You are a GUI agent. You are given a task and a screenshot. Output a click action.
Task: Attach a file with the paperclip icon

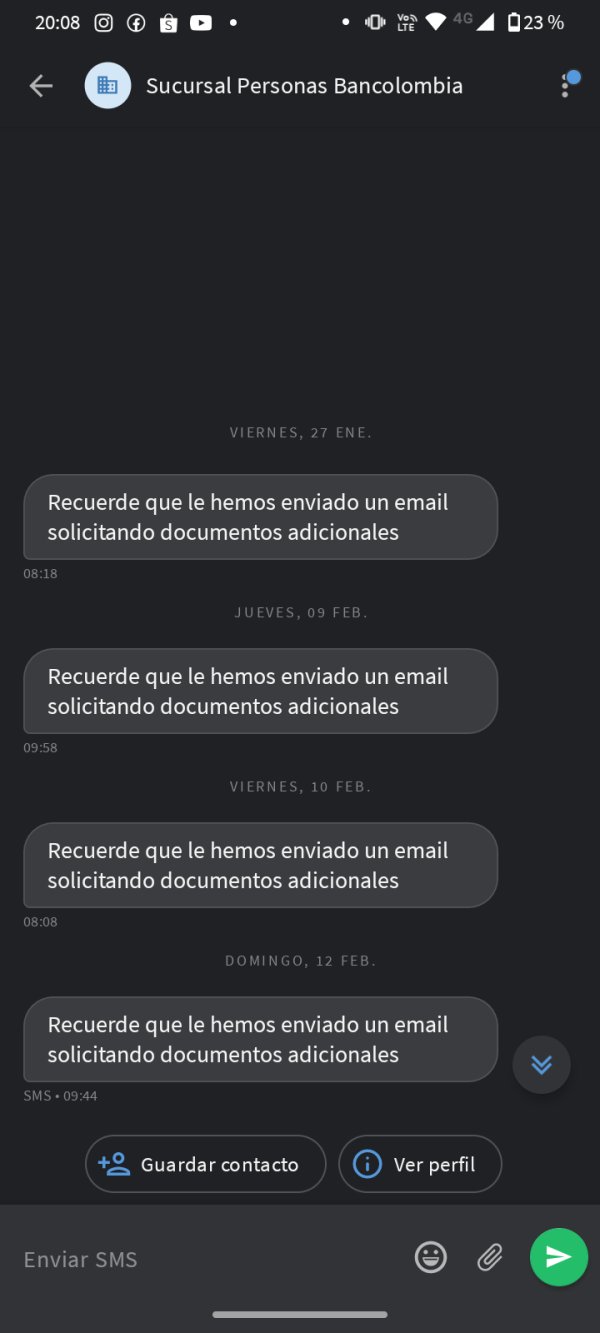[x=490, y=1257]
